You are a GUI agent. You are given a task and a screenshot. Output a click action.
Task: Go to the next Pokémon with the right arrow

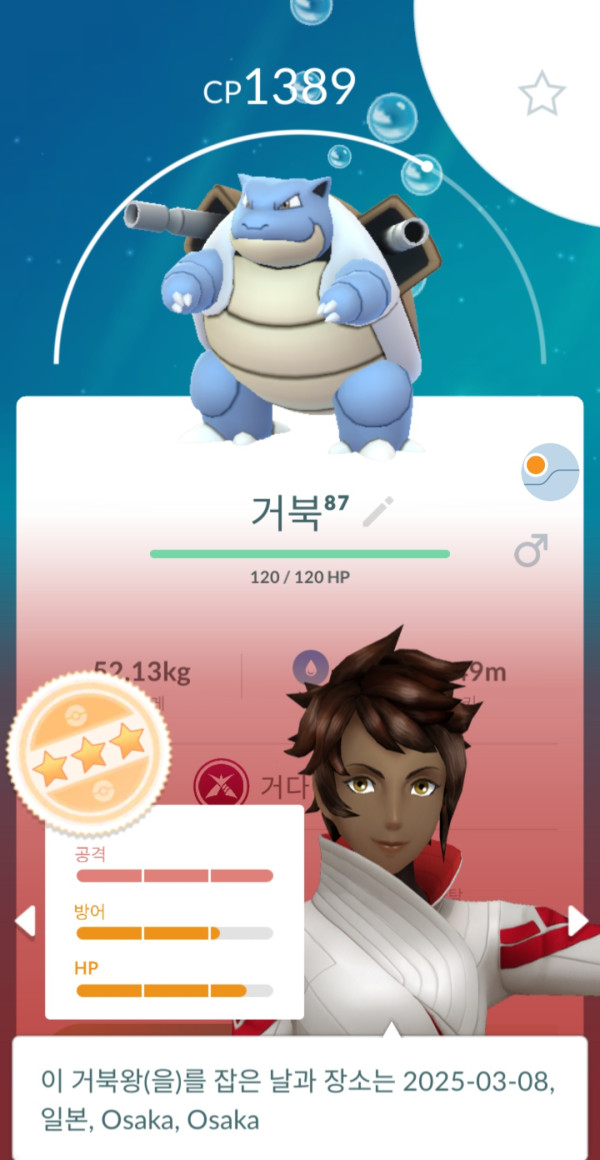pos(578,921)
